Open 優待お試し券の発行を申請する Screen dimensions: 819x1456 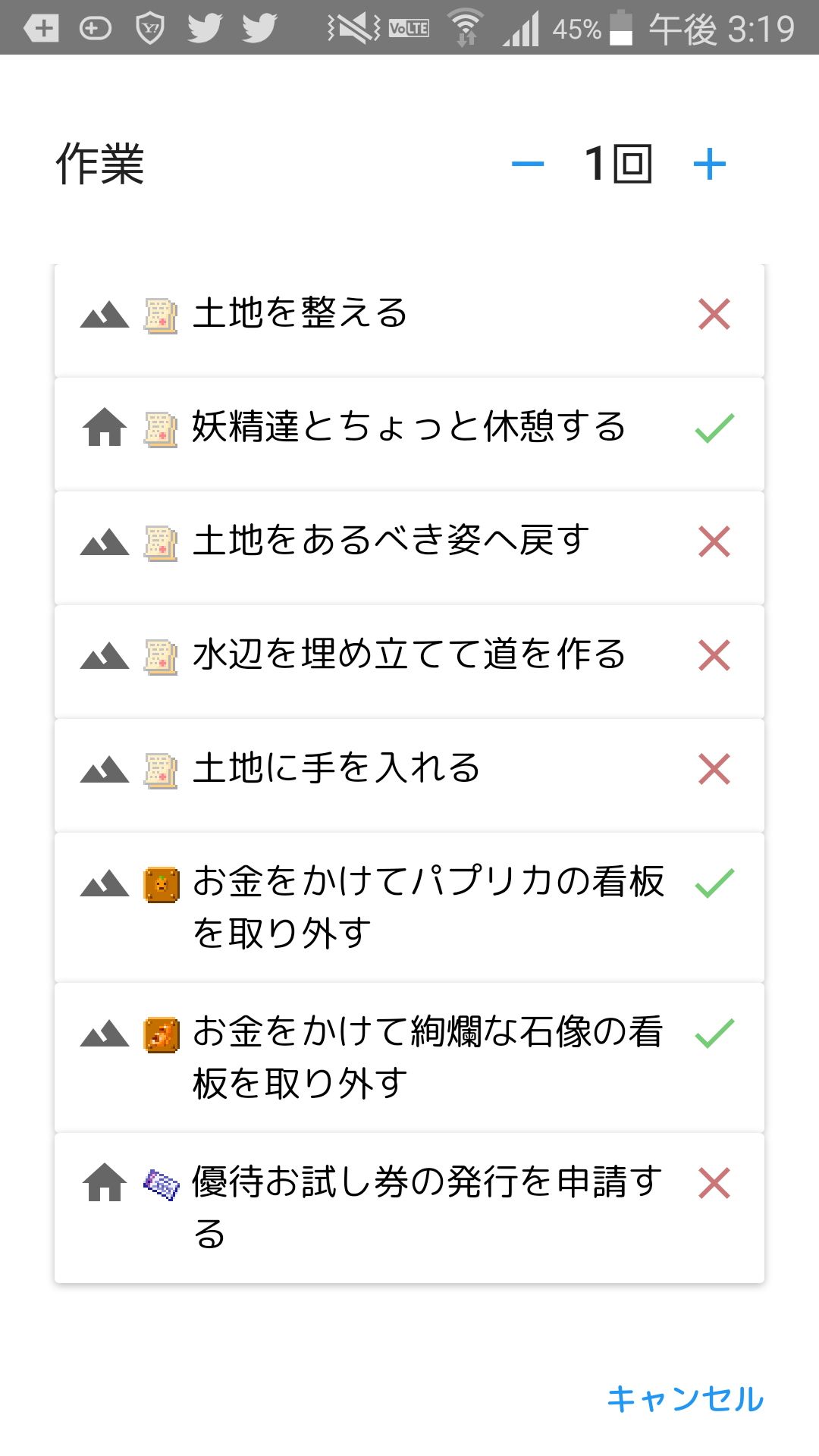point(409,1207)
